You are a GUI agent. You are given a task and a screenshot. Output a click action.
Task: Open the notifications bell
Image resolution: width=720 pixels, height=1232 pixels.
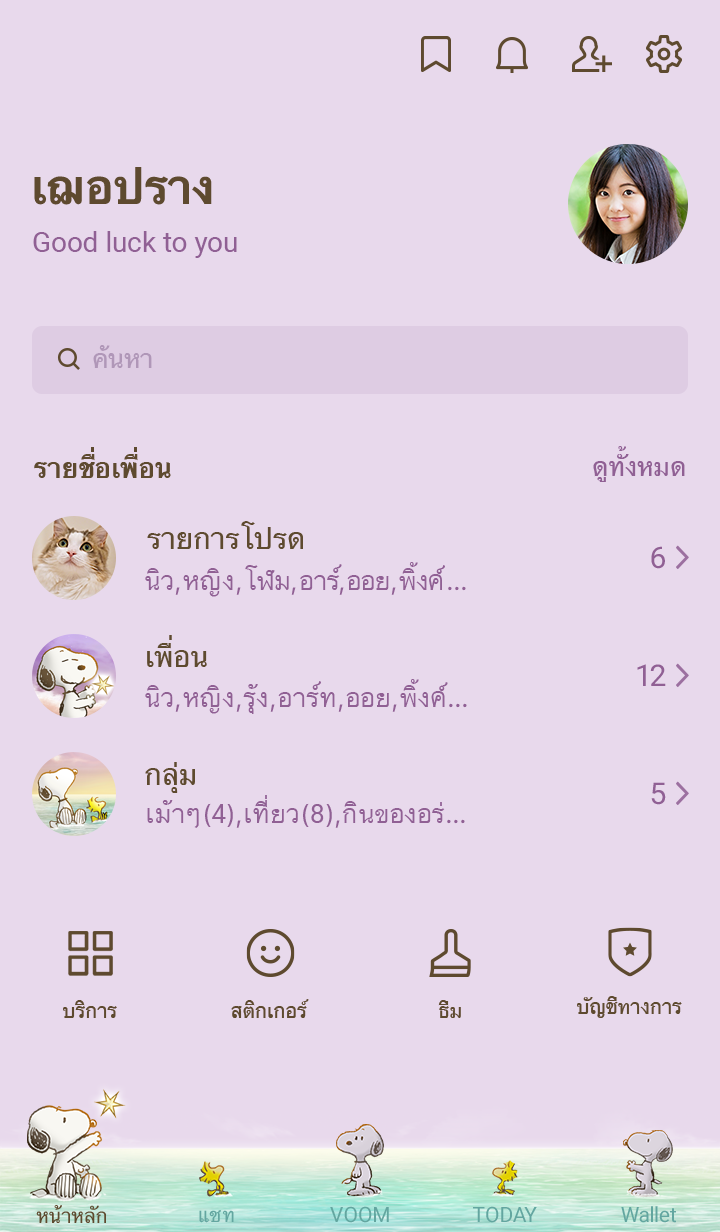pos(512,55)
